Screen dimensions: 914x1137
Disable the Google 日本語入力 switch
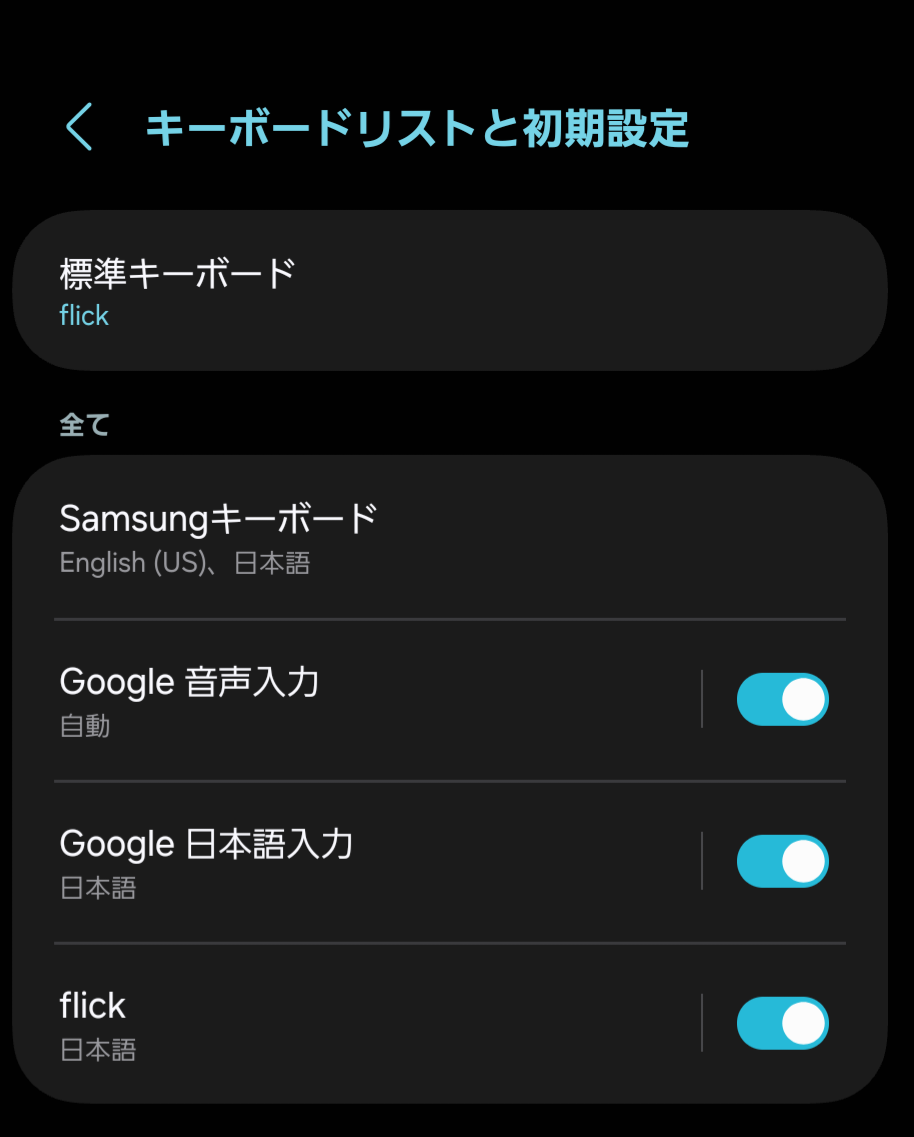pos(782,862)
